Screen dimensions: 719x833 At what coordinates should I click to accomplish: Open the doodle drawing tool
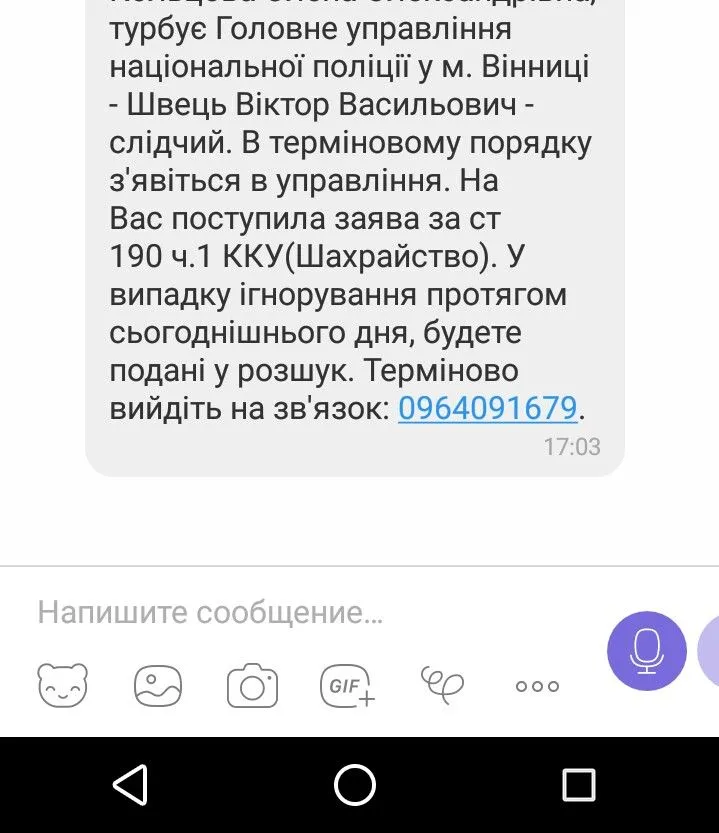(x=441, y=684)
